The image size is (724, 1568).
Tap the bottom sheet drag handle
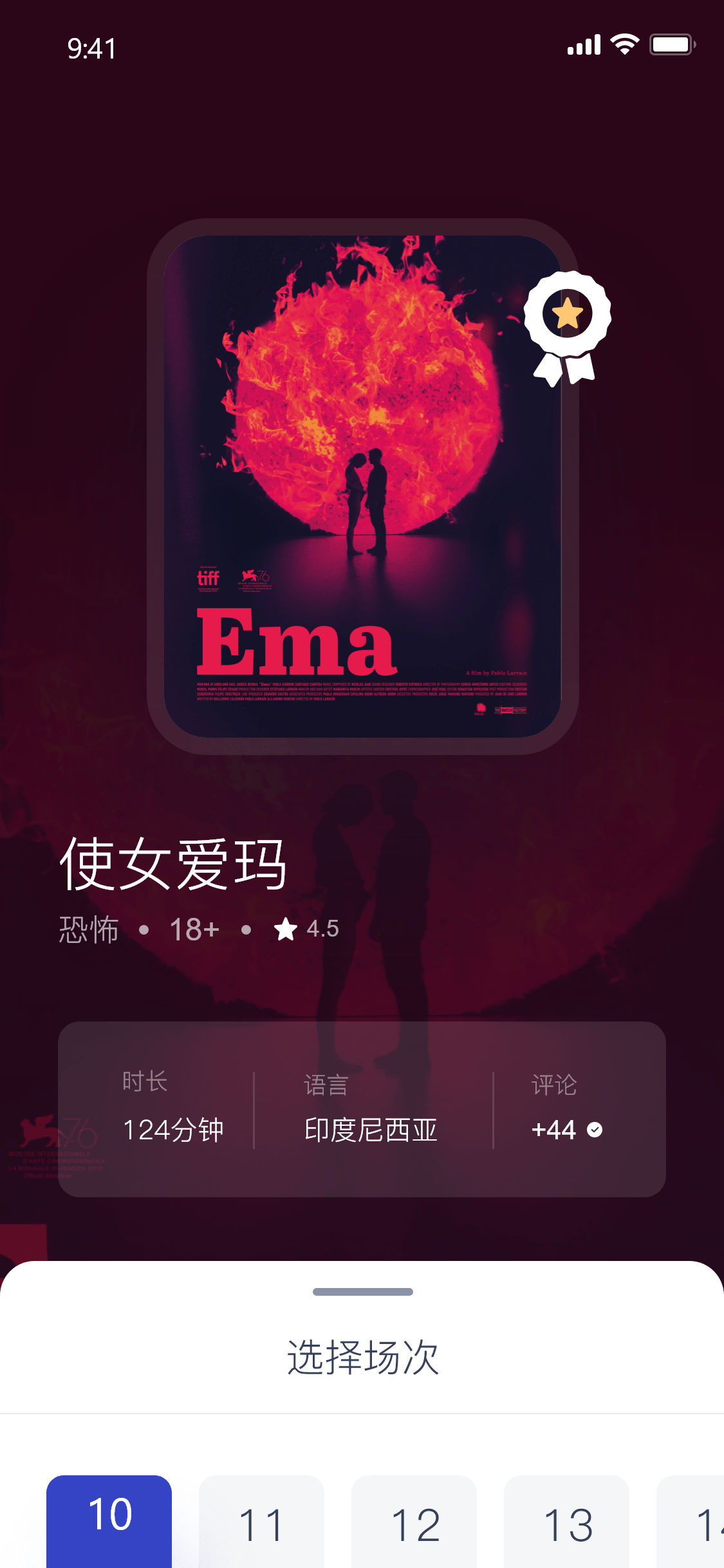coord(362,1291)
